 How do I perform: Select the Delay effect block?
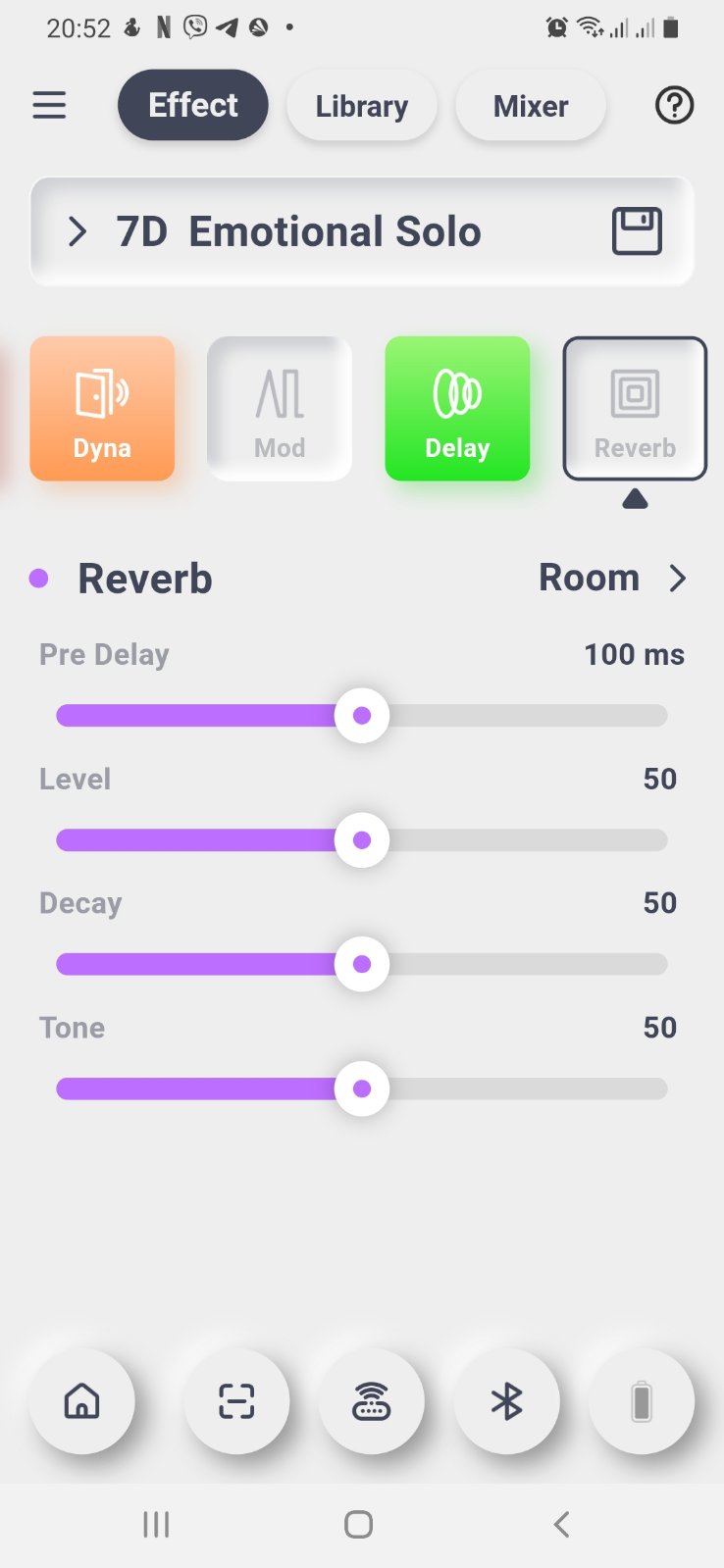pyautogui.click(x=457, y=409)
